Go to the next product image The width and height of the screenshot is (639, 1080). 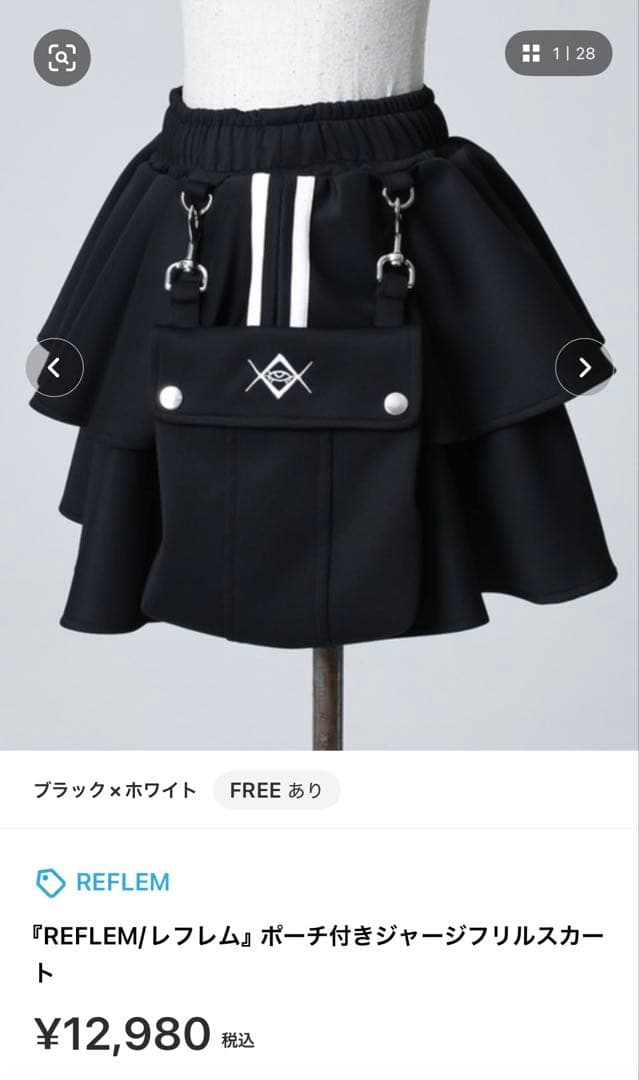point(584,367)
